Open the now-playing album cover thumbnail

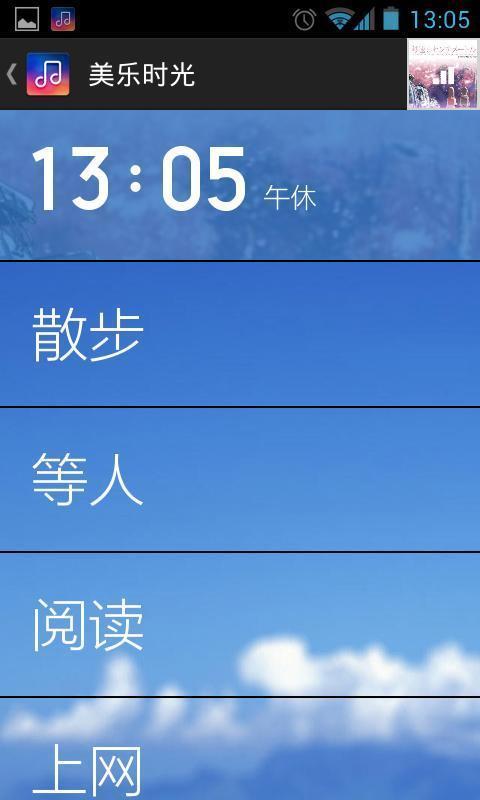pyautogui.click(x=443, y=74)
